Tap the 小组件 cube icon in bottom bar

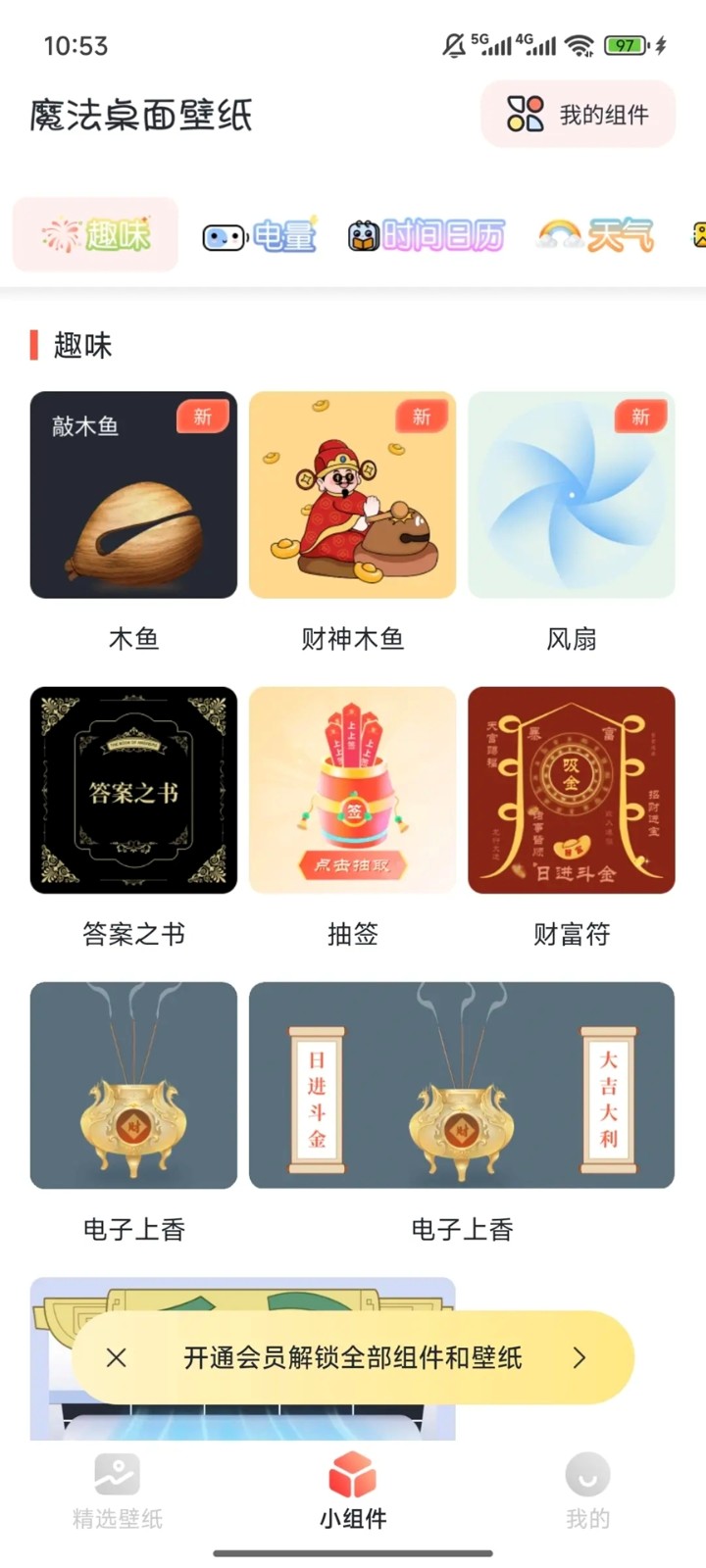(352, 1475)
